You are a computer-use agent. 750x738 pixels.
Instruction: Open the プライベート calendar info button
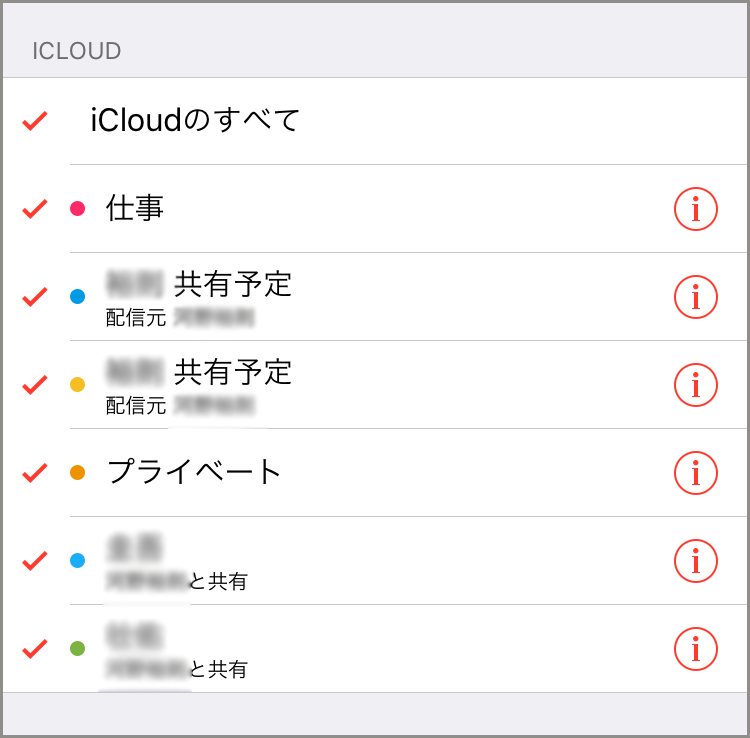point(695,473)
